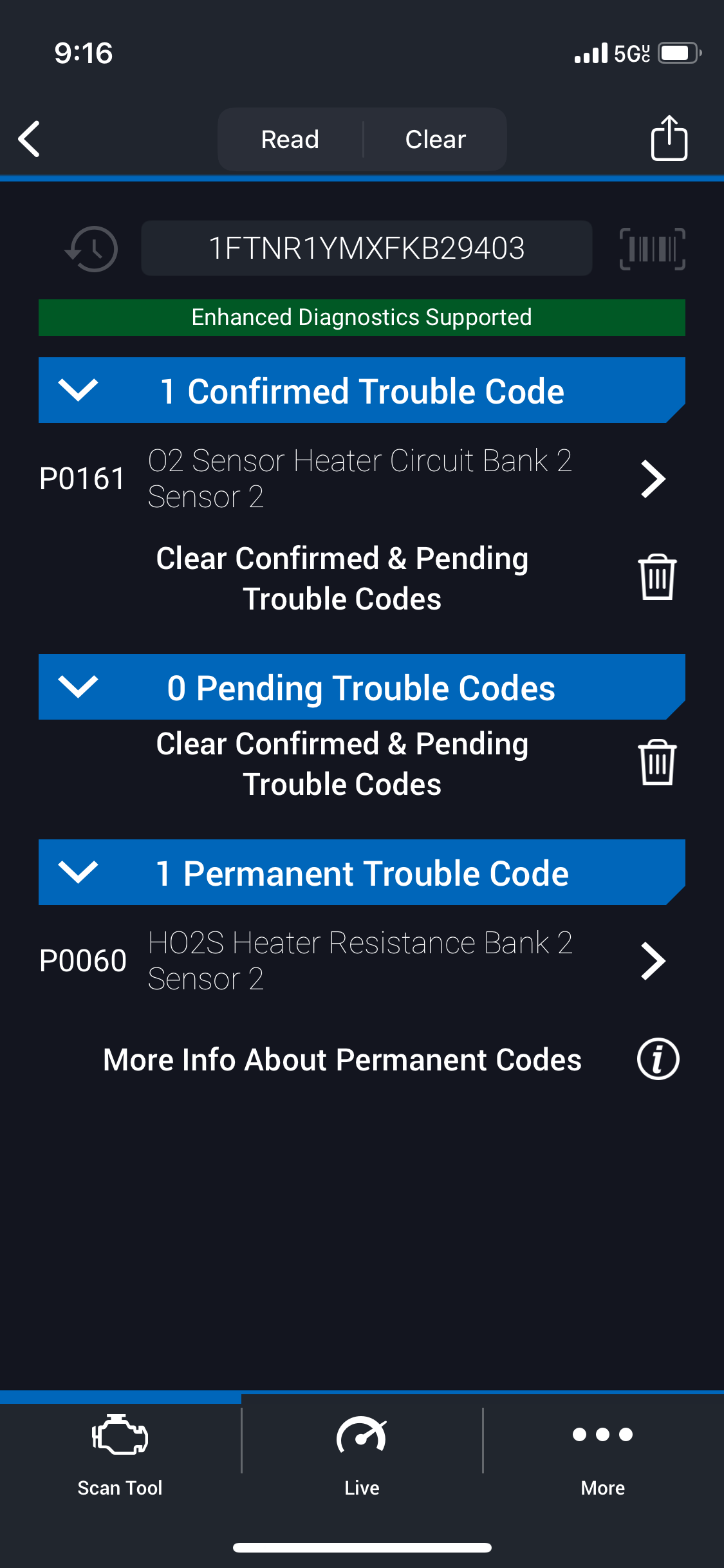Collapse the Pending Trouble Codes section
The width and height of the screenshot is (724, 1568).
point(78,687)
